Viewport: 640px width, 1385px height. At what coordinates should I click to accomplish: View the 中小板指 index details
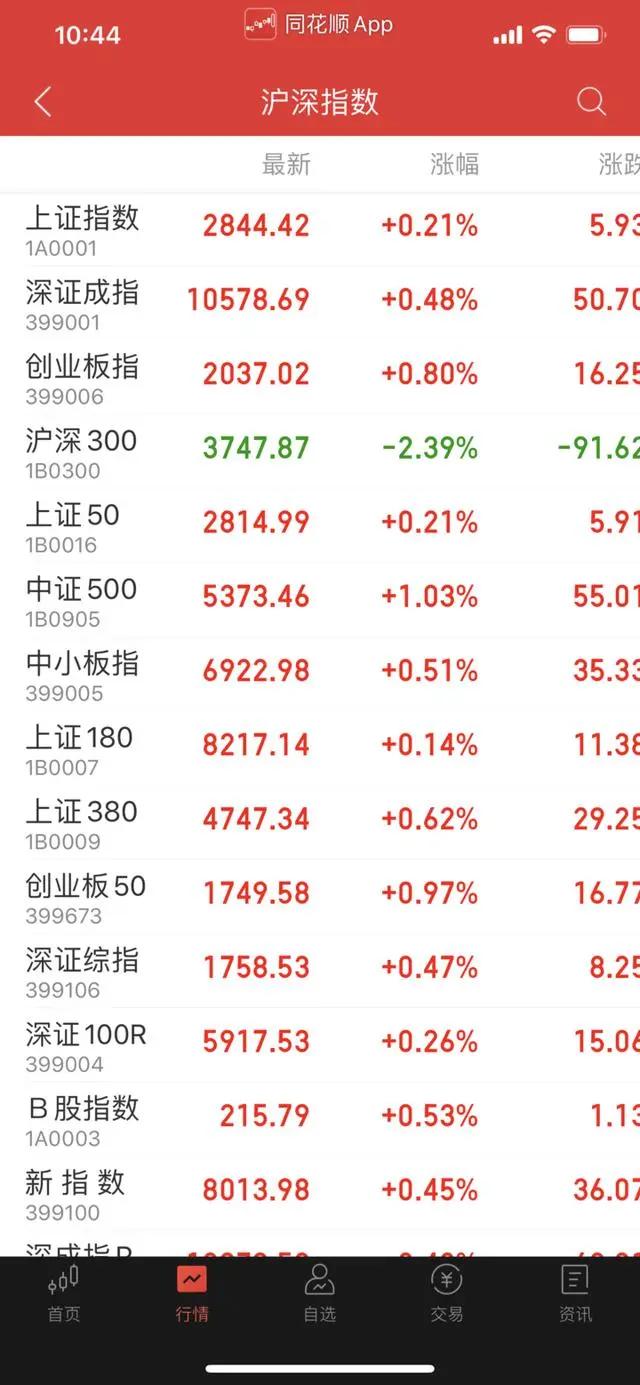tap(320, 674)
